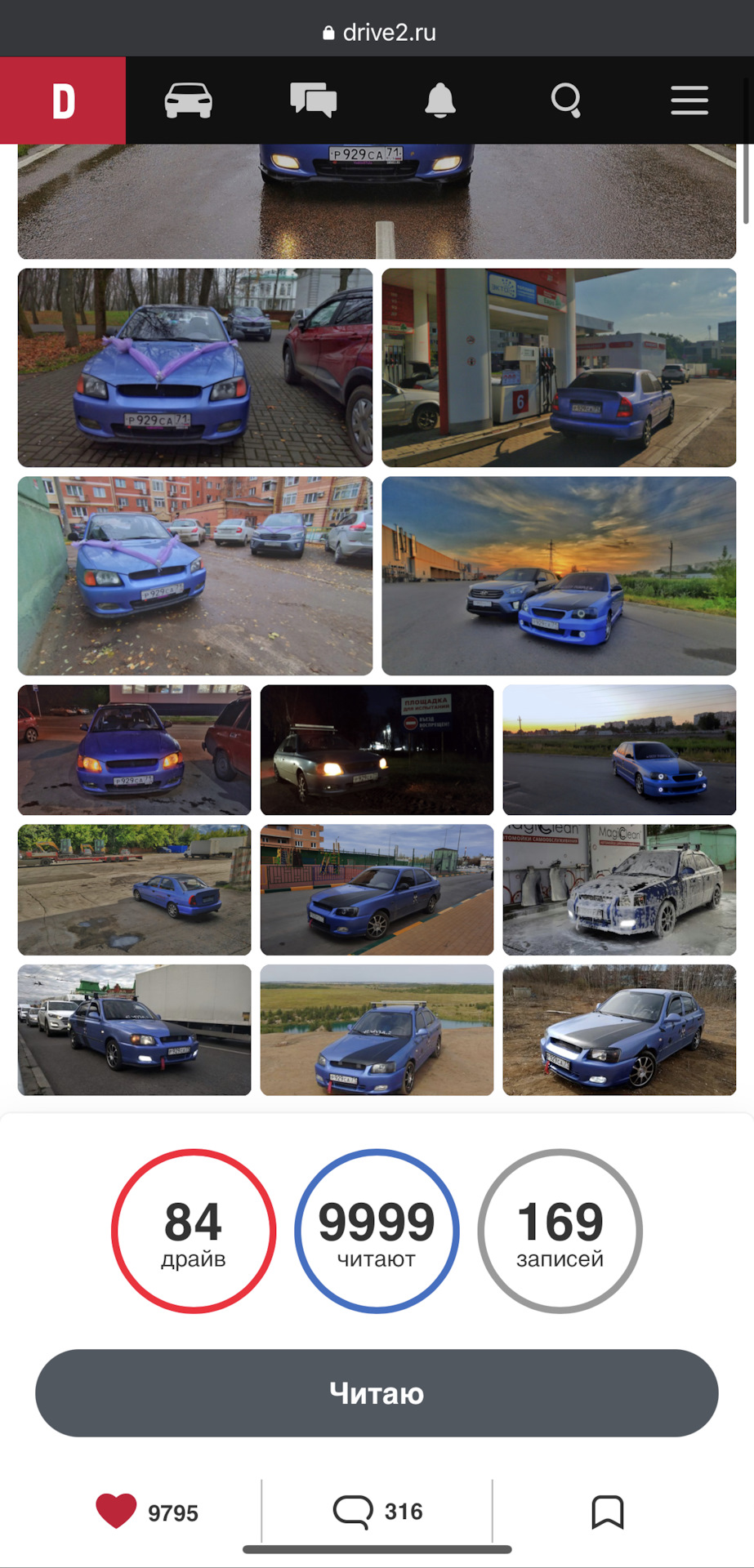754x1568 pixels.
Task: View the 169 записей entries circle
Action: [560, 1231]
